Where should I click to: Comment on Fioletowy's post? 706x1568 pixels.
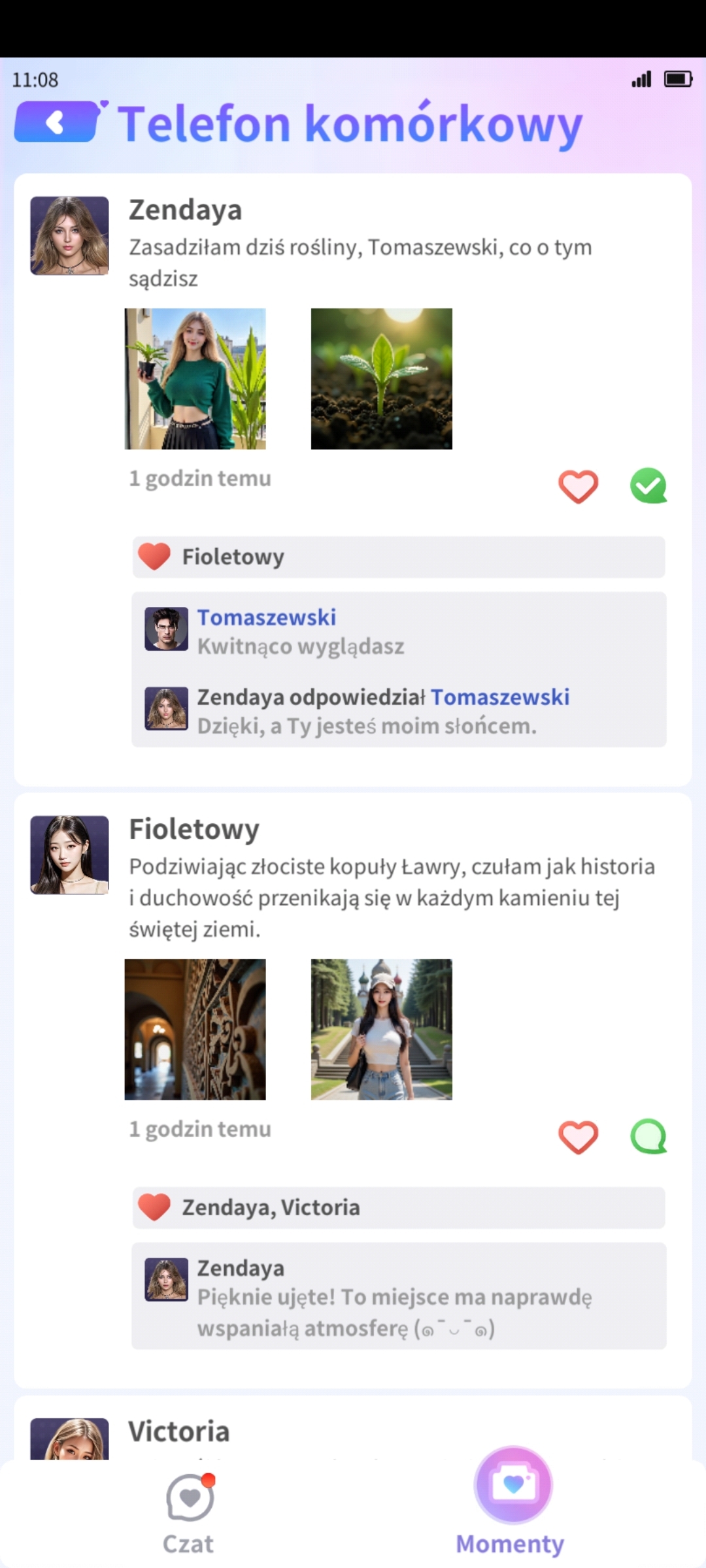coord(648,1137)
